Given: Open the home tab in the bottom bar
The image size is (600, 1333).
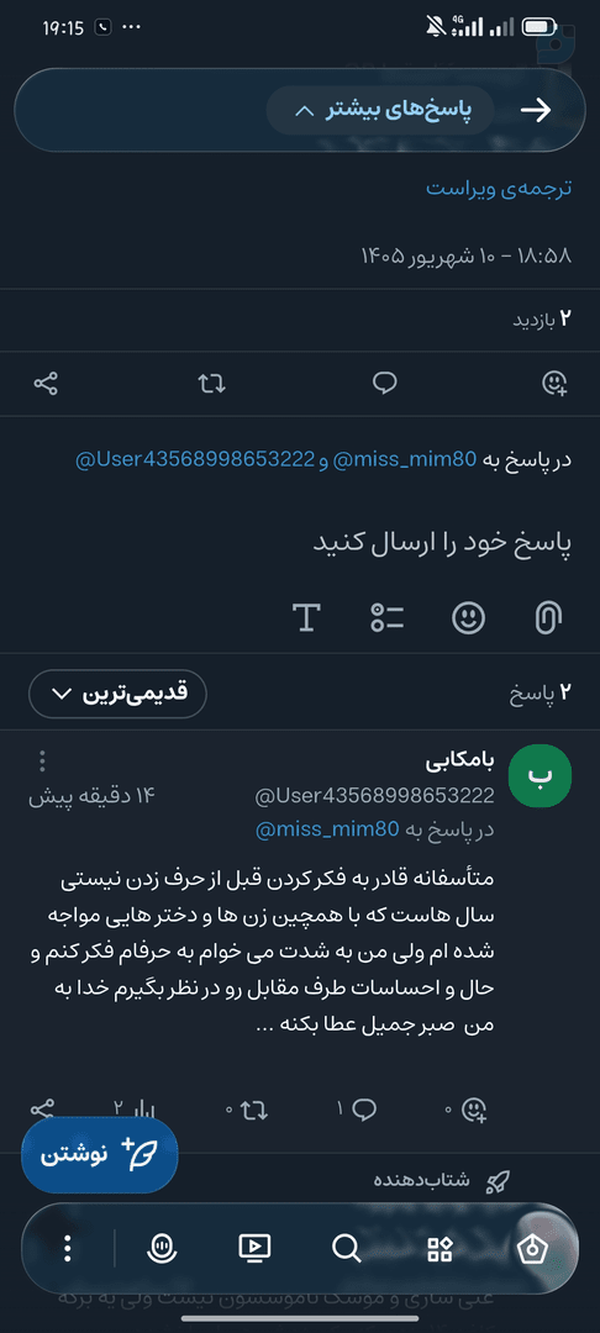Looking at the screenshot, I should (532, 1248).
